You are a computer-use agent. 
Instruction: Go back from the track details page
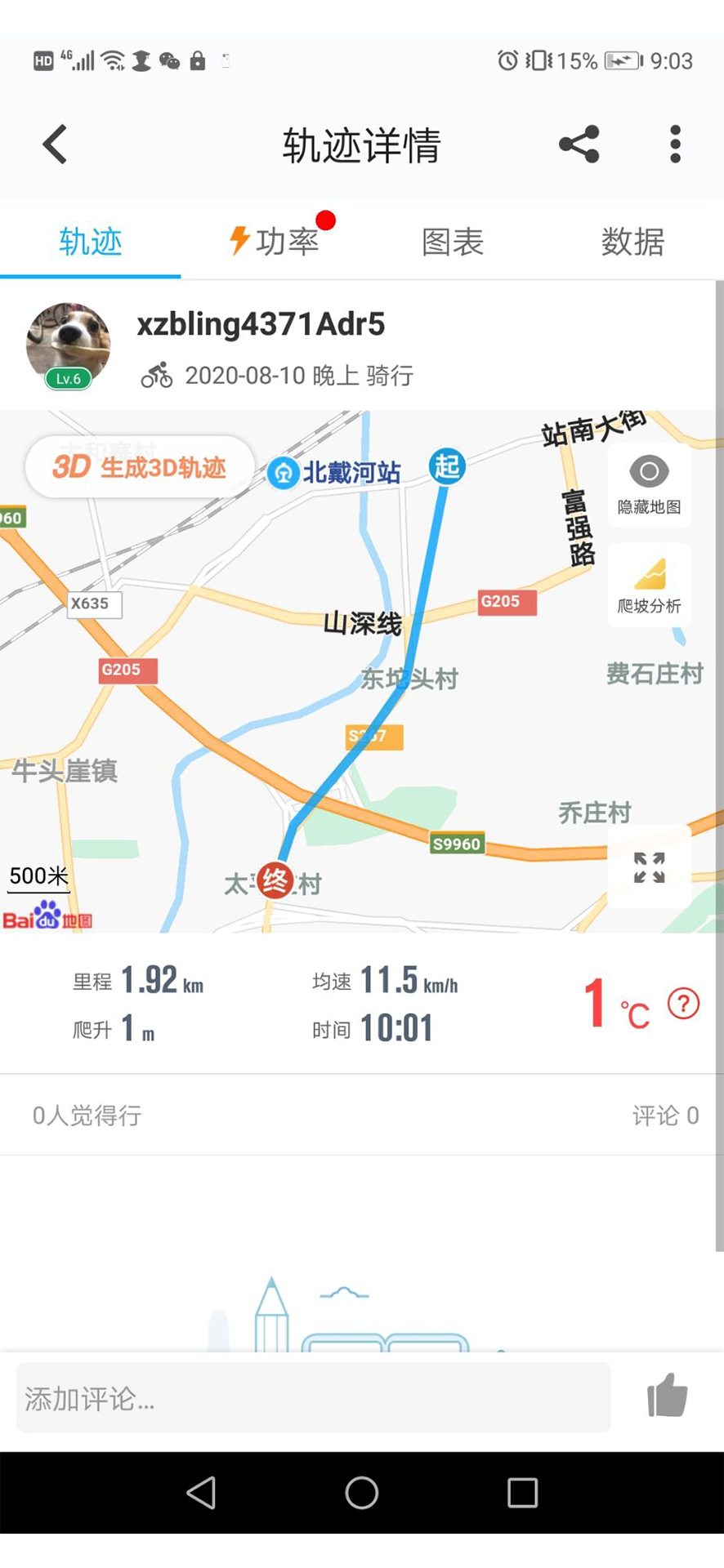55,145
